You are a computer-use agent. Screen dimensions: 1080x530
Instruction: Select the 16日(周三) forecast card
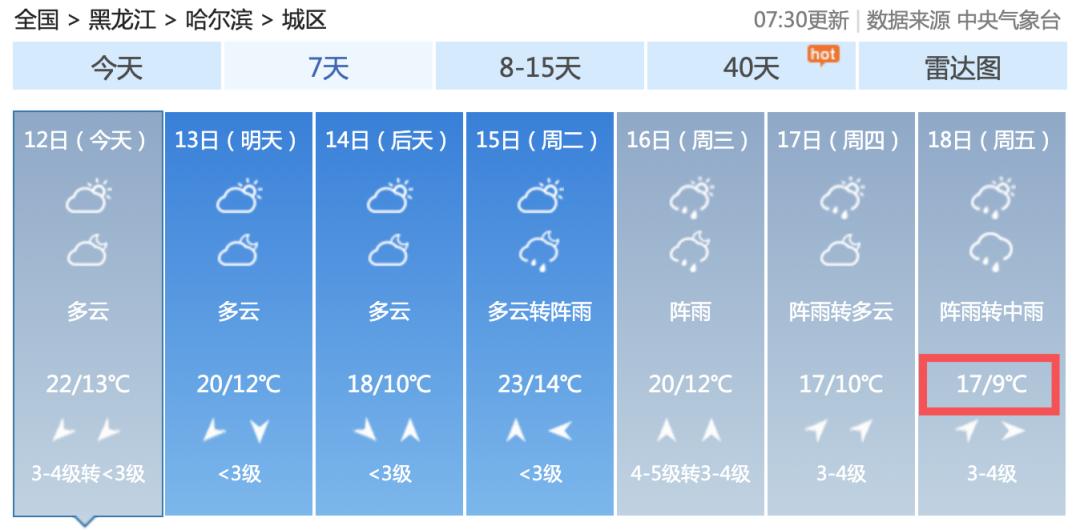tap(690, 310)
